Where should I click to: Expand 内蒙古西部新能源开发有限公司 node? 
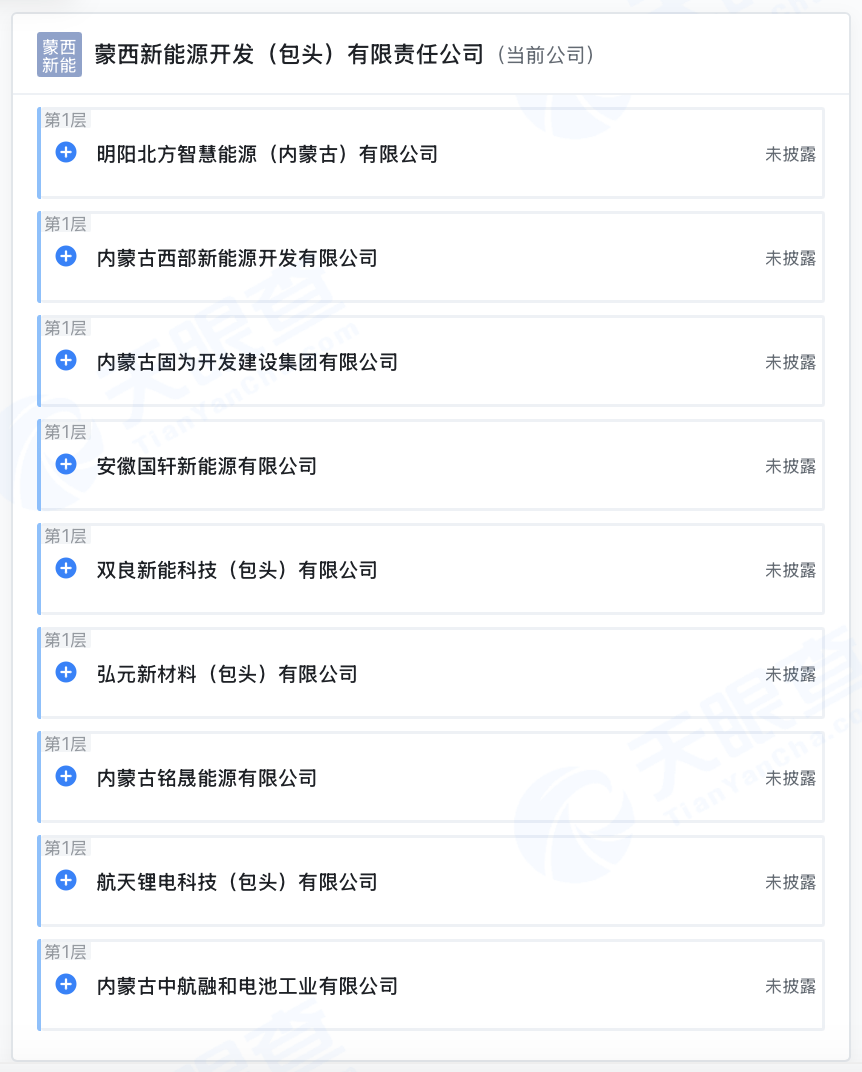pos(66,257)
